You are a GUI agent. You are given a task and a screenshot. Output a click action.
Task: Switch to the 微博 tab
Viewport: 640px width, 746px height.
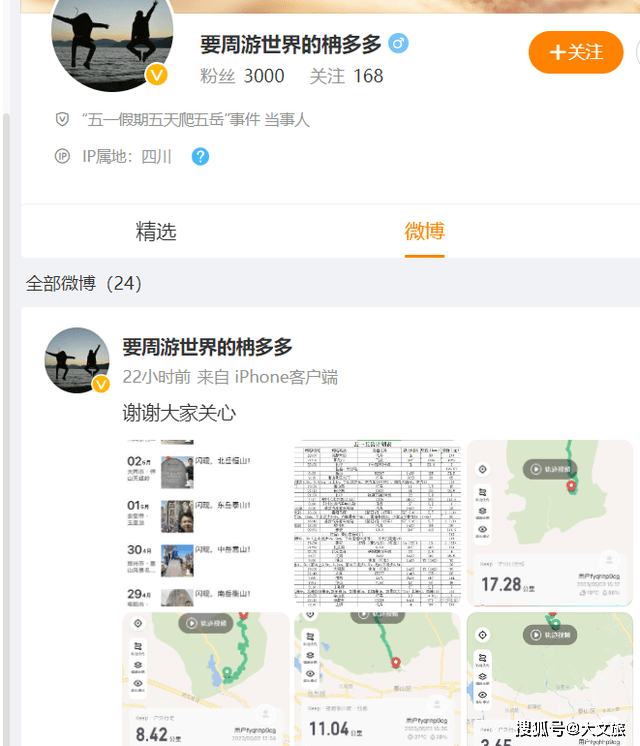[x=424, y=231]
